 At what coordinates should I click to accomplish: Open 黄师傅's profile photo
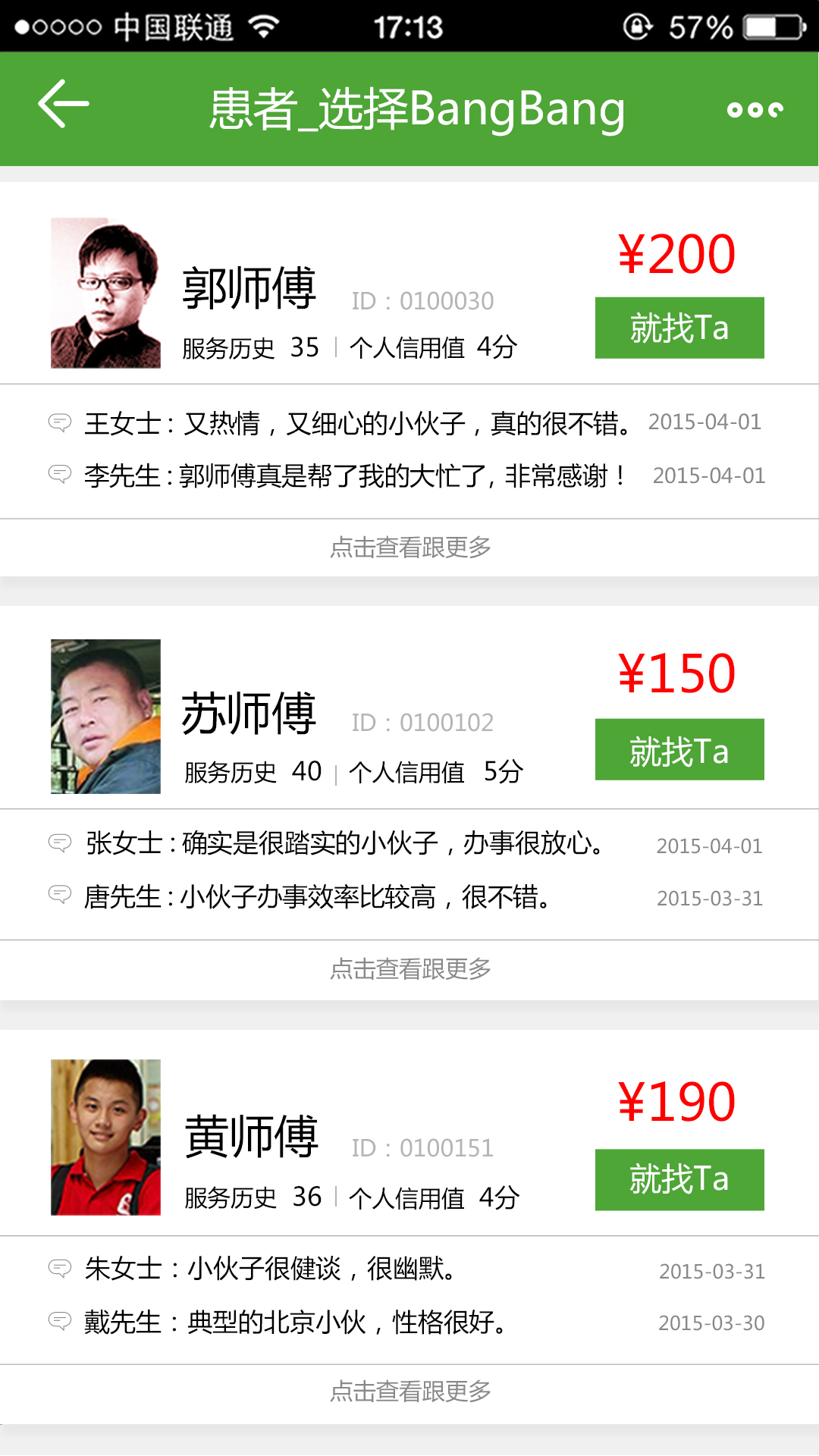coord(105,1137)
